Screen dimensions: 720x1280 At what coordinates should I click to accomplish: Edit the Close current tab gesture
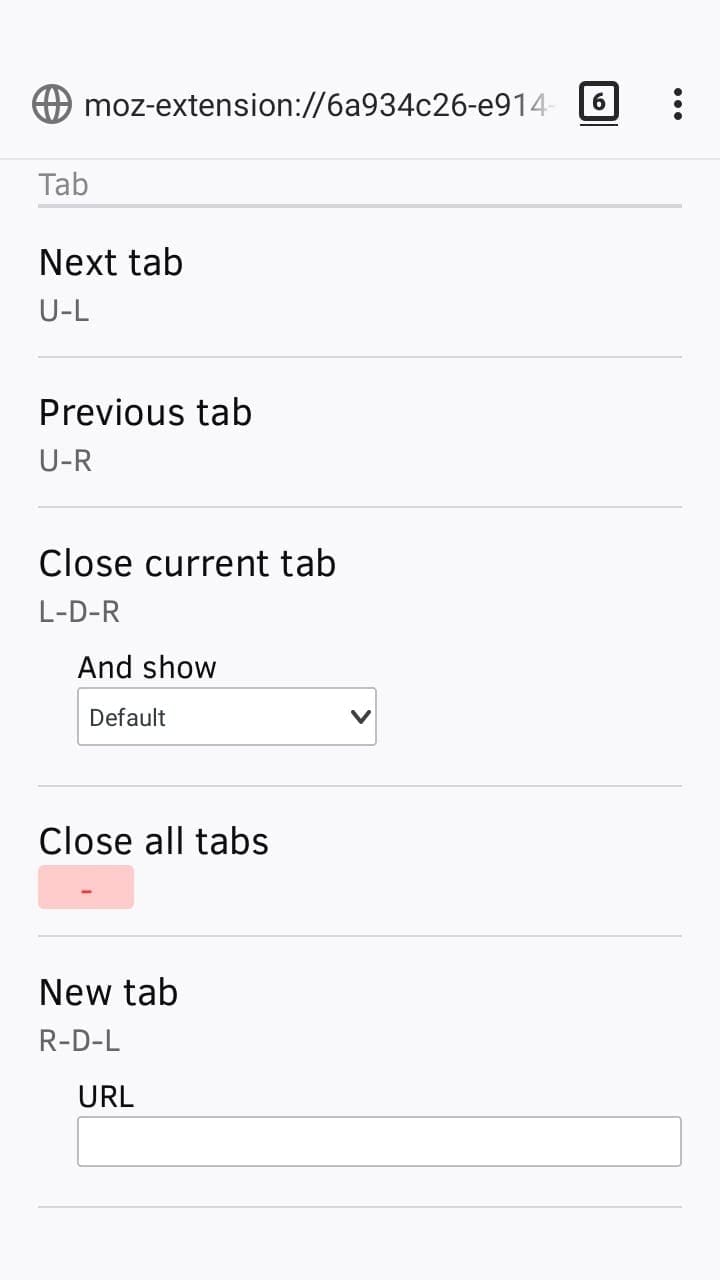79,612
